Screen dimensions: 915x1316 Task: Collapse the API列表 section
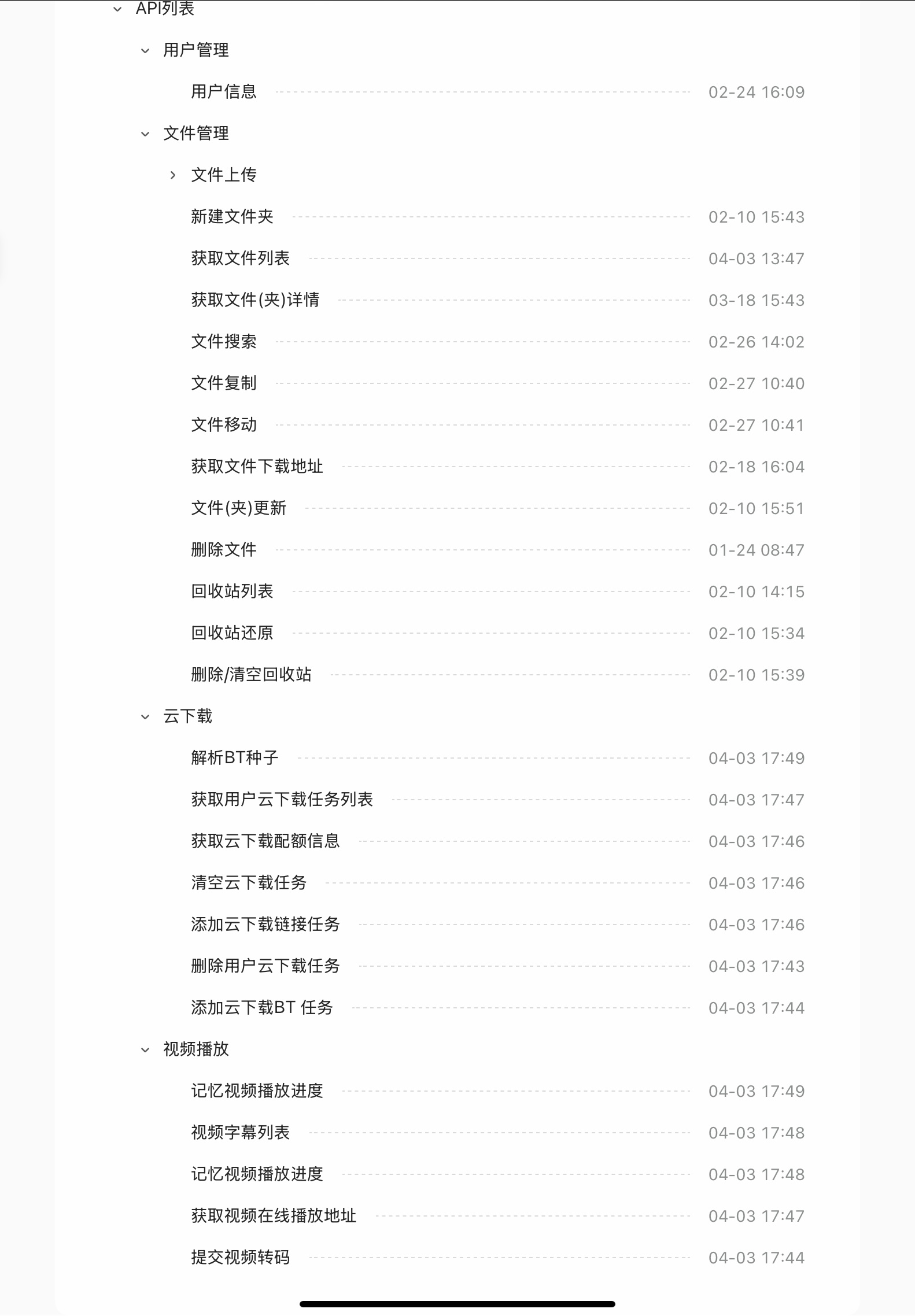point(117,9)
